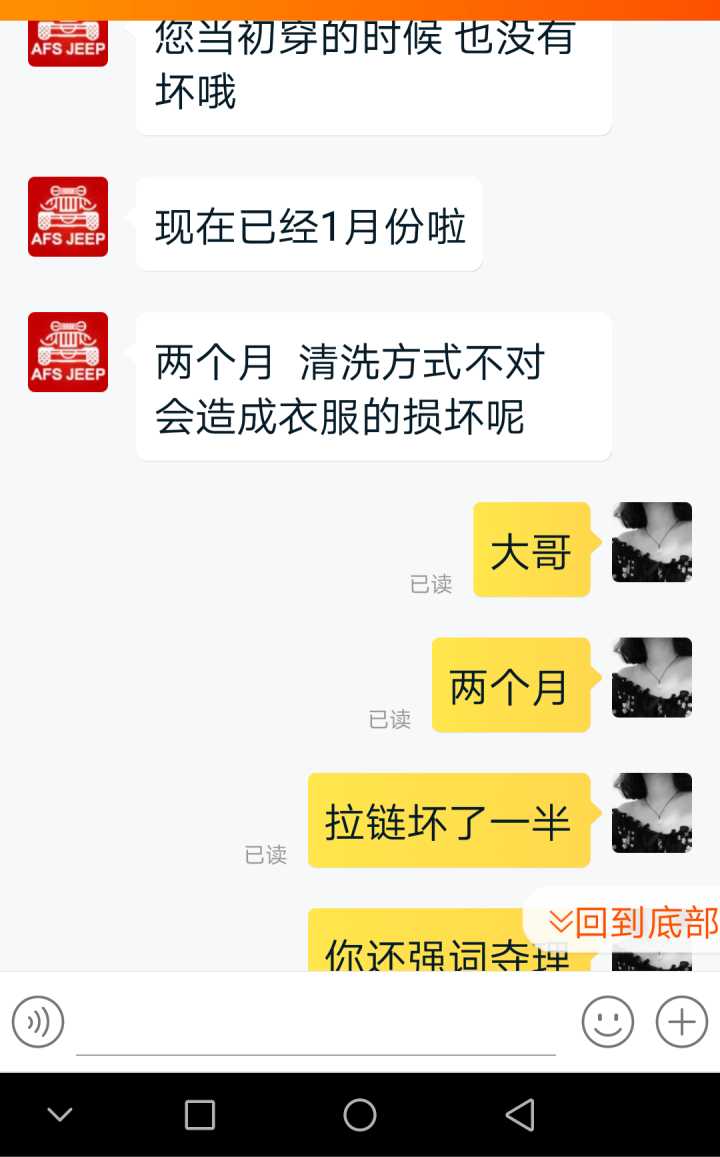Focus the message text field
Image resolution: width=720 pixels, height=1157 pixels.
(315, 1024)
